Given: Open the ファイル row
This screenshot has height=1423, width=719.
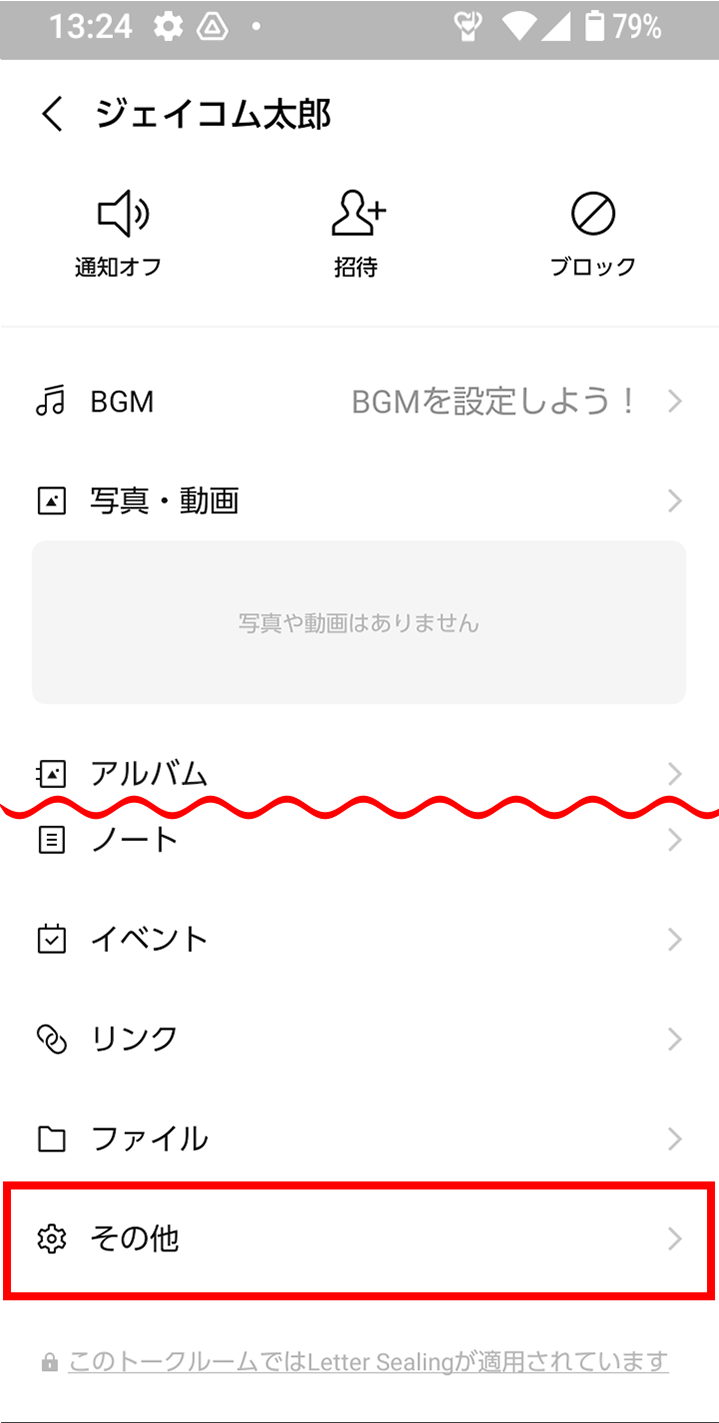Looking at the screenshot, I should [359, 1139].
